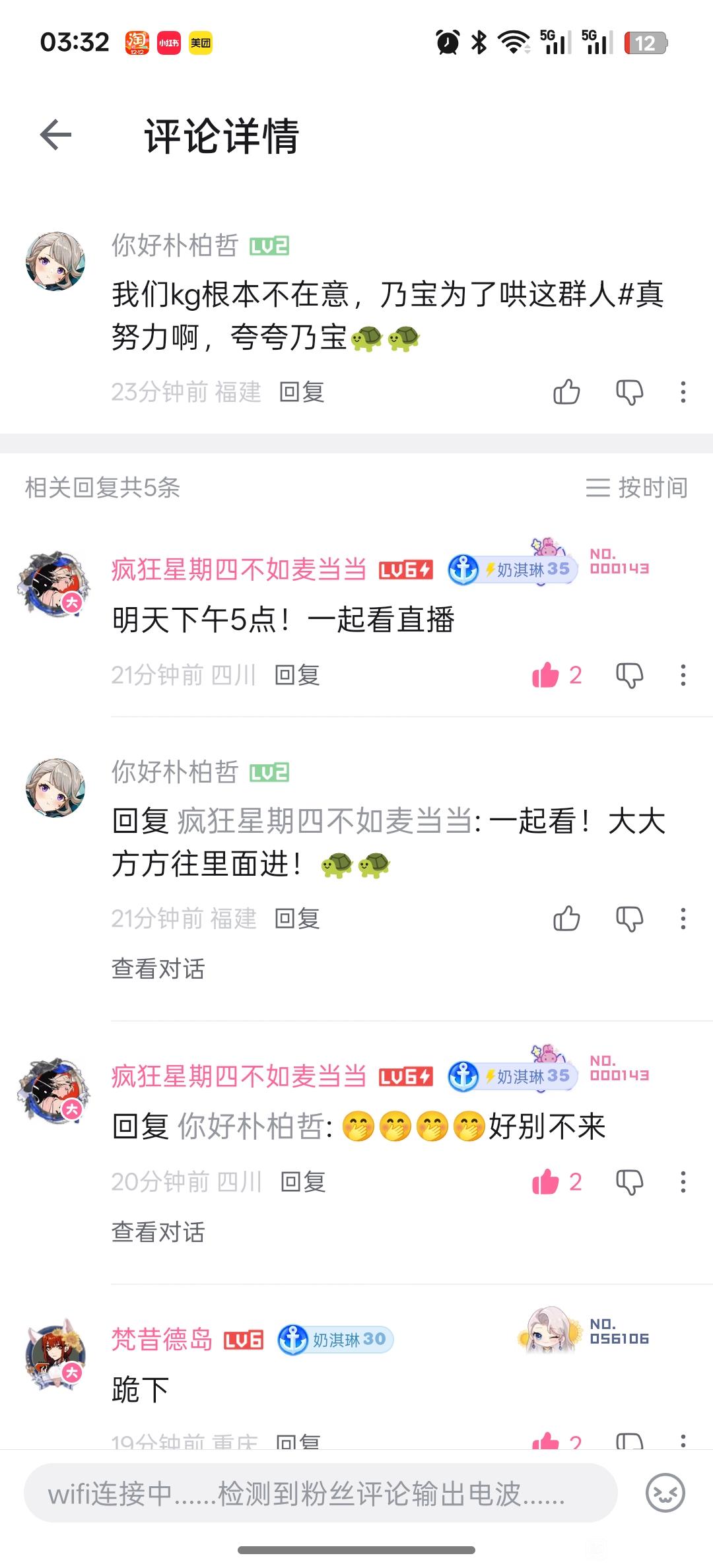Change reply sorting via 按时间
This screenshot has width=713, height=1568.
(637, 488)
